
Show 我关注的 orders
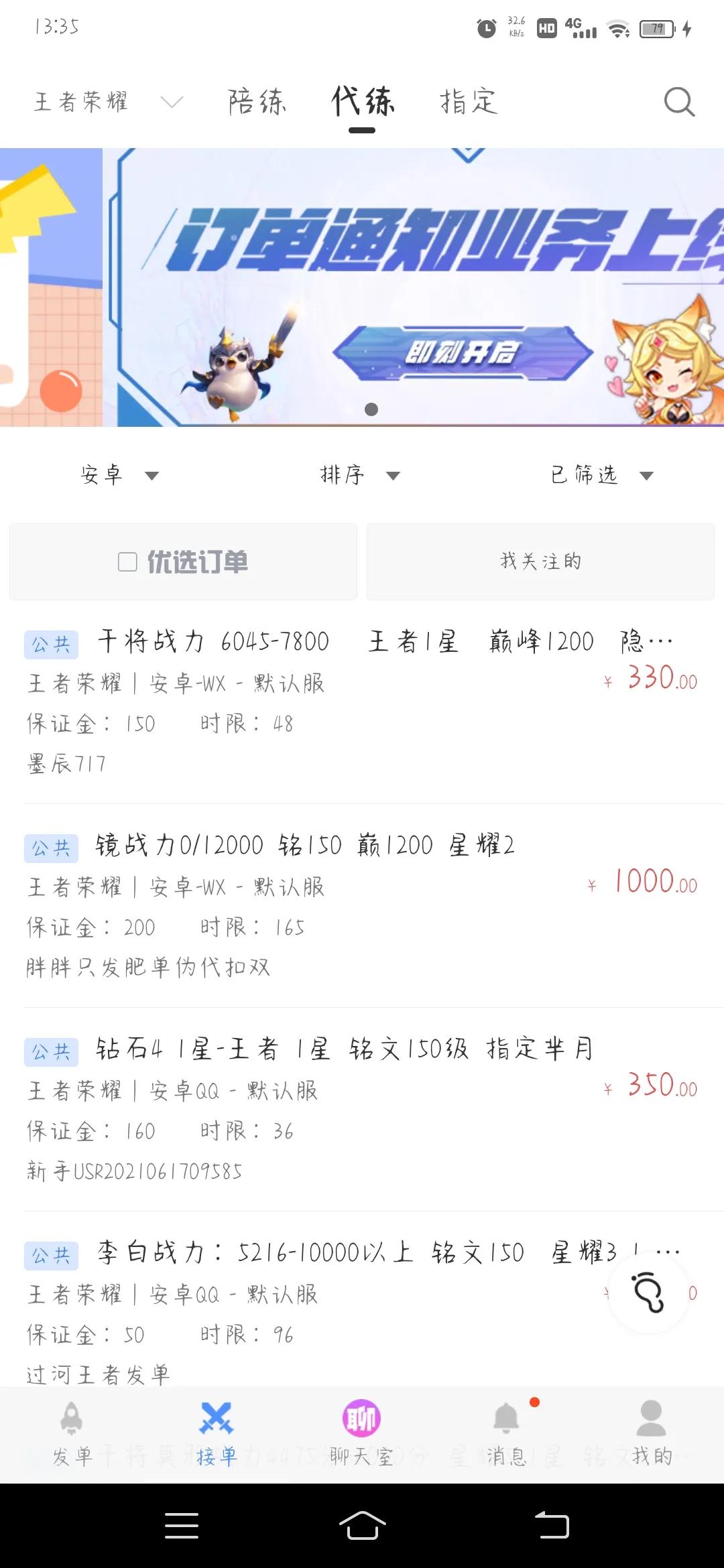tap(540, 562)
